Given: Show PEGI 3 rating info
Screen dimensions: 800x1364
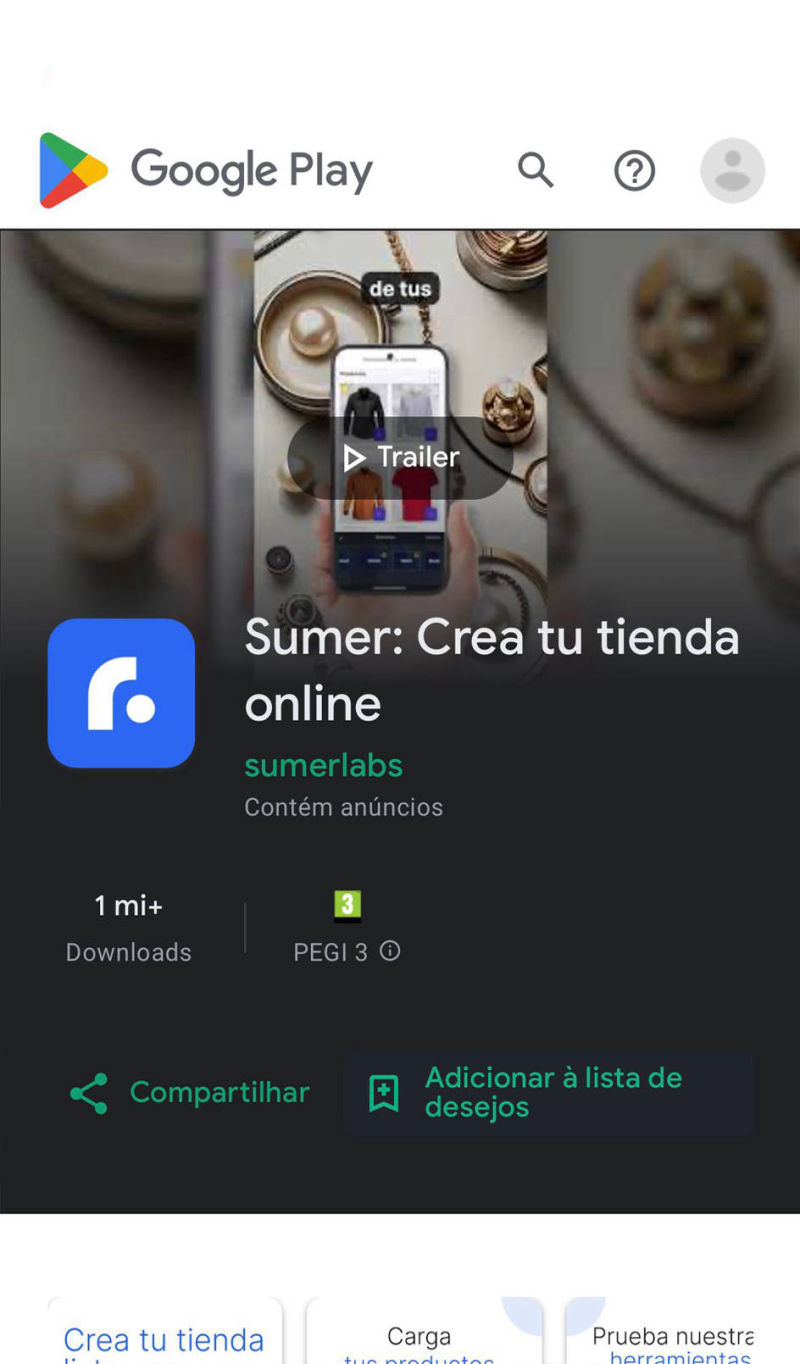Looking at the screenshot, I should 391,951.
